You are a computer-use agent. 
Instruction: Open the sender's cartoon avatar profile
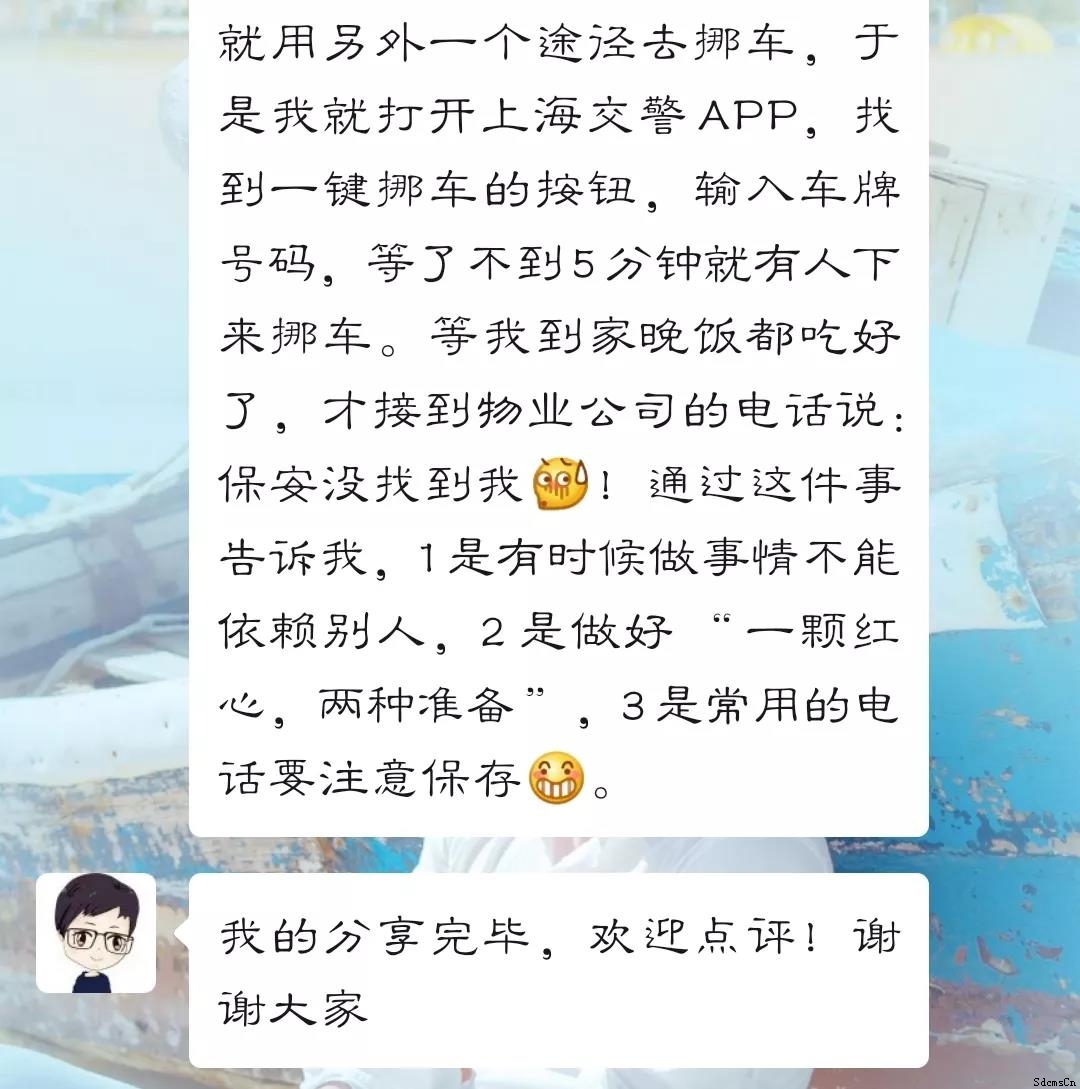(x=96, y=933)
